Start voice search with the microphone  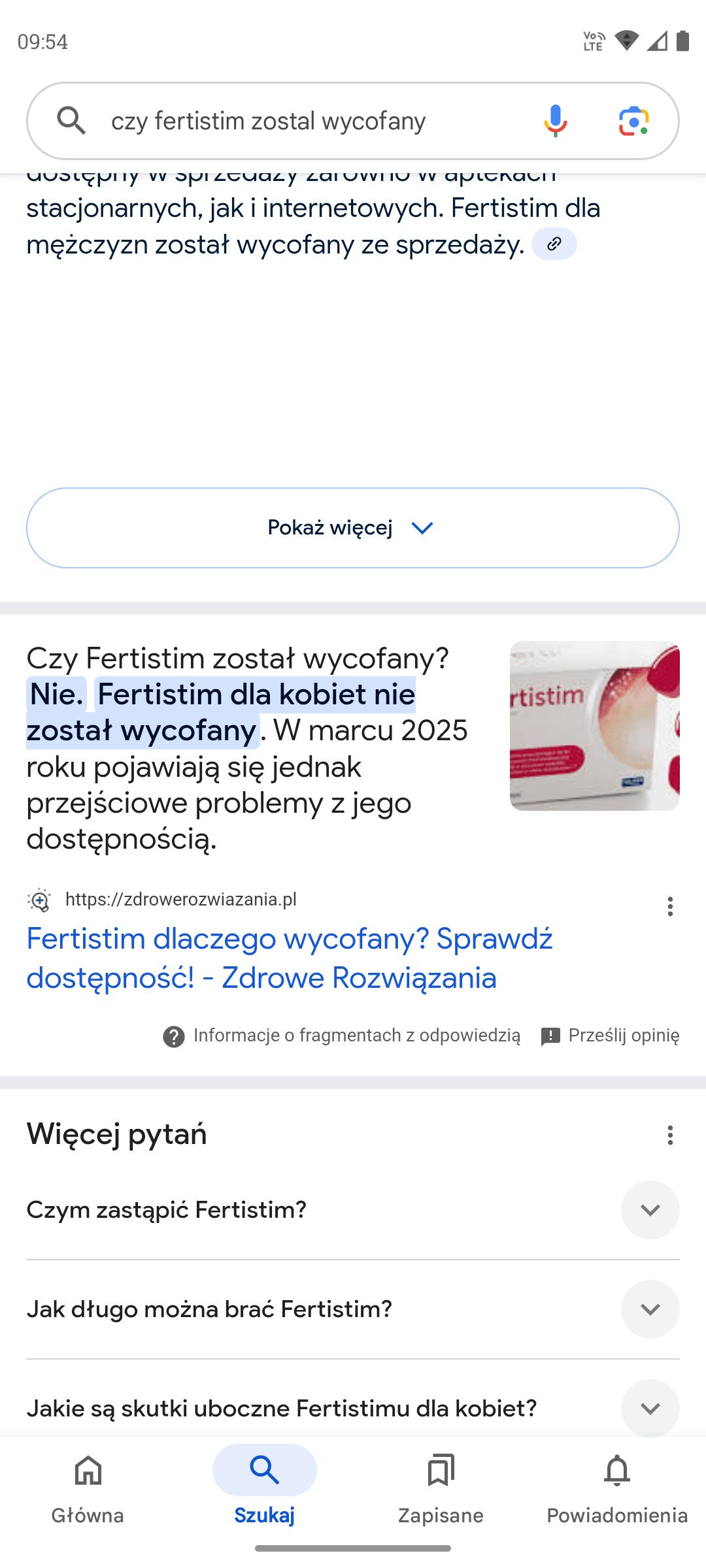pos(555,121)
